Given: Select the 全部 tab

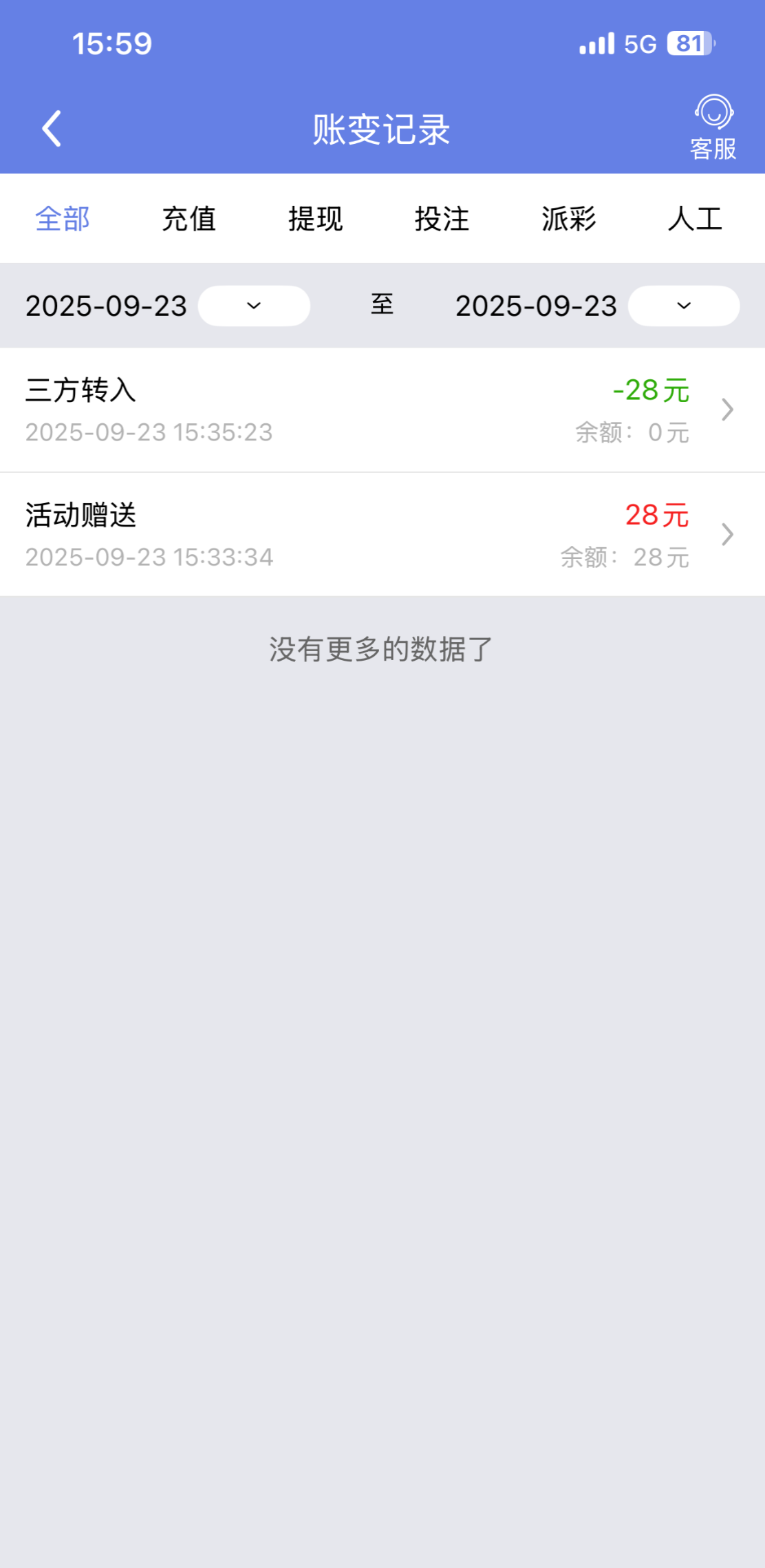Looking at the screenshot, I should point(63,219).
